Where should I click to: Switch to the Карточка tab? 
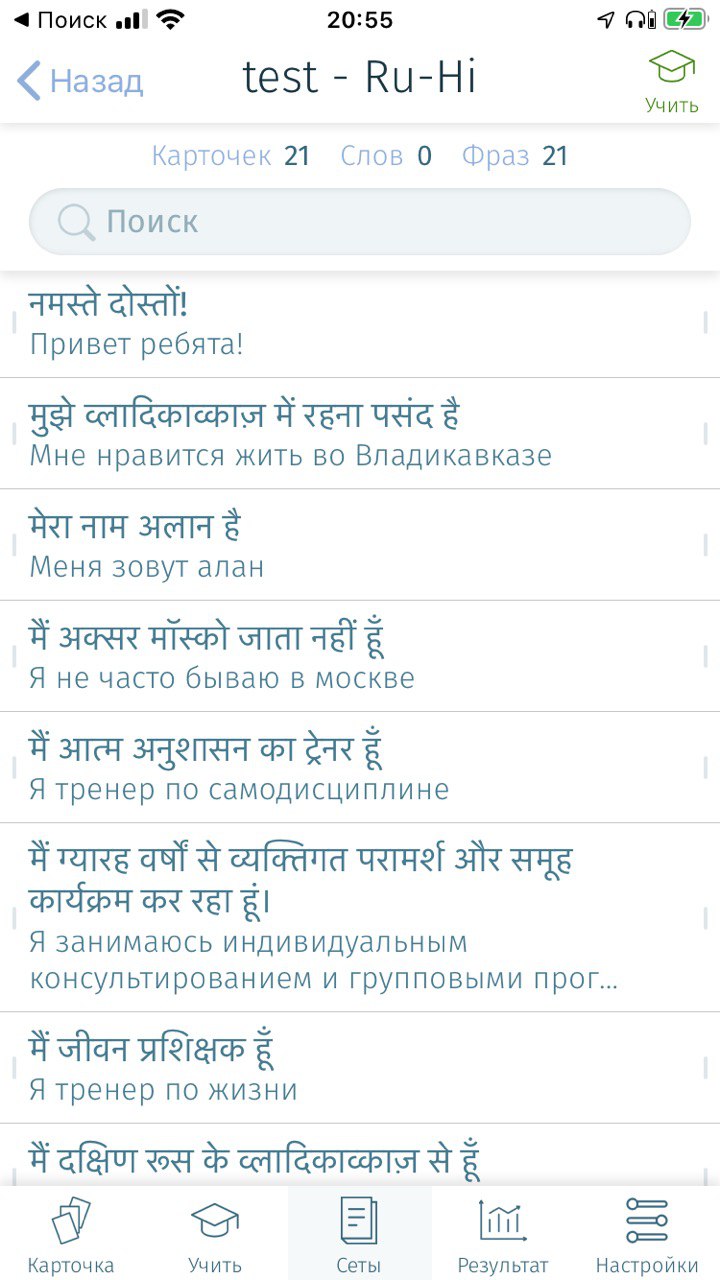click(x=71, y=1234)
